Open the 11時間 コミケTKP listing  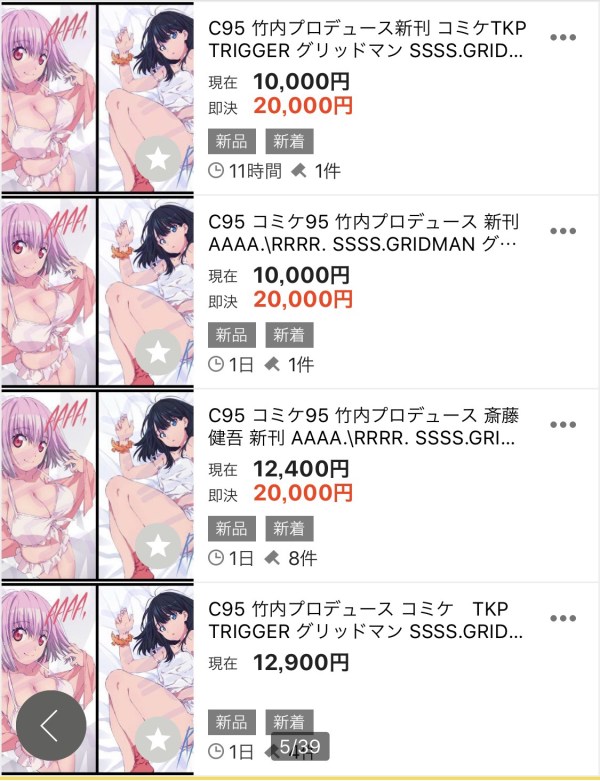366,40
